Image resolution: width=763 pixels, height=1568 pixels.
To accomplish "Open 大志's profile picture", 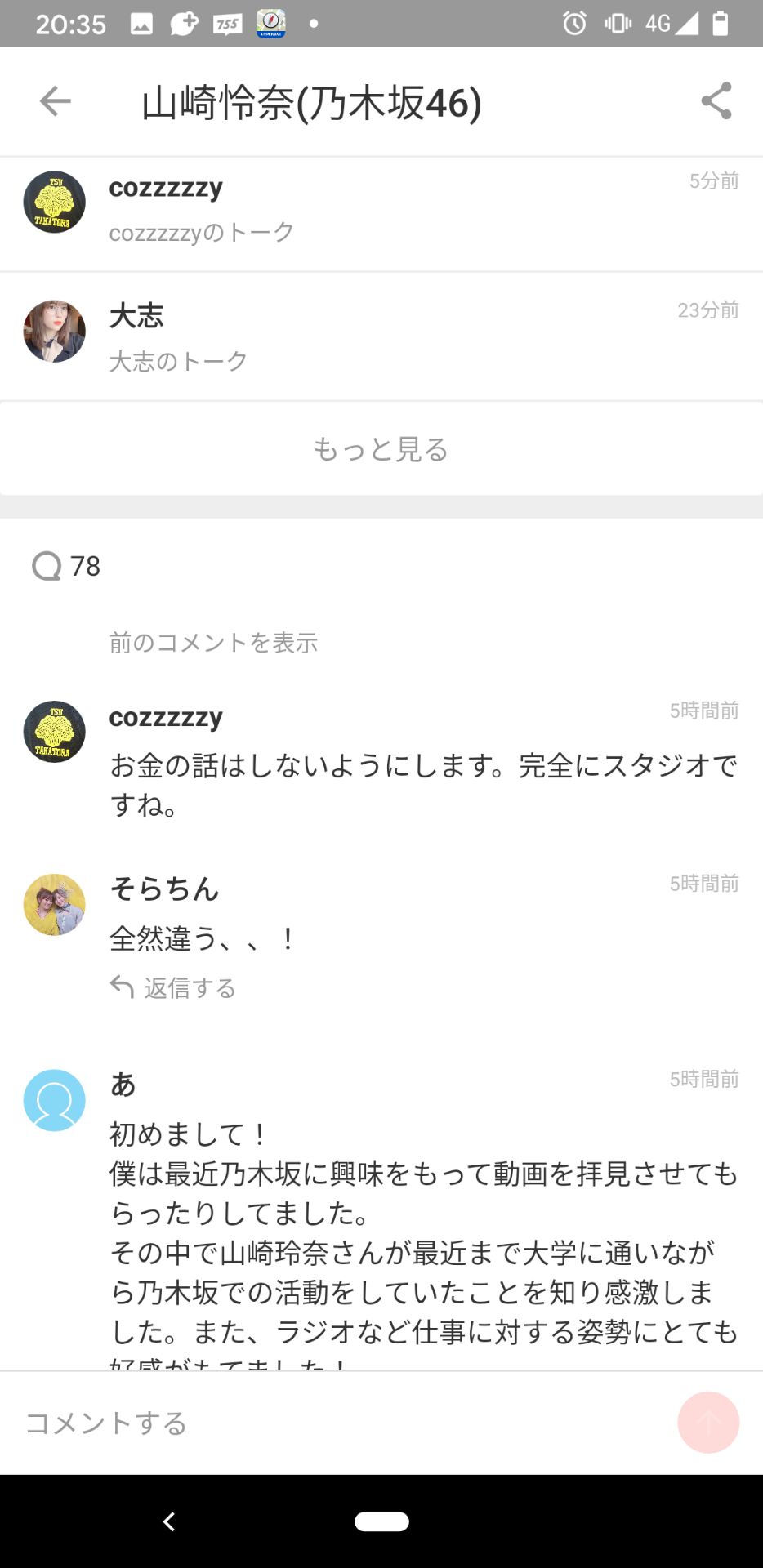I will [54, 332].
